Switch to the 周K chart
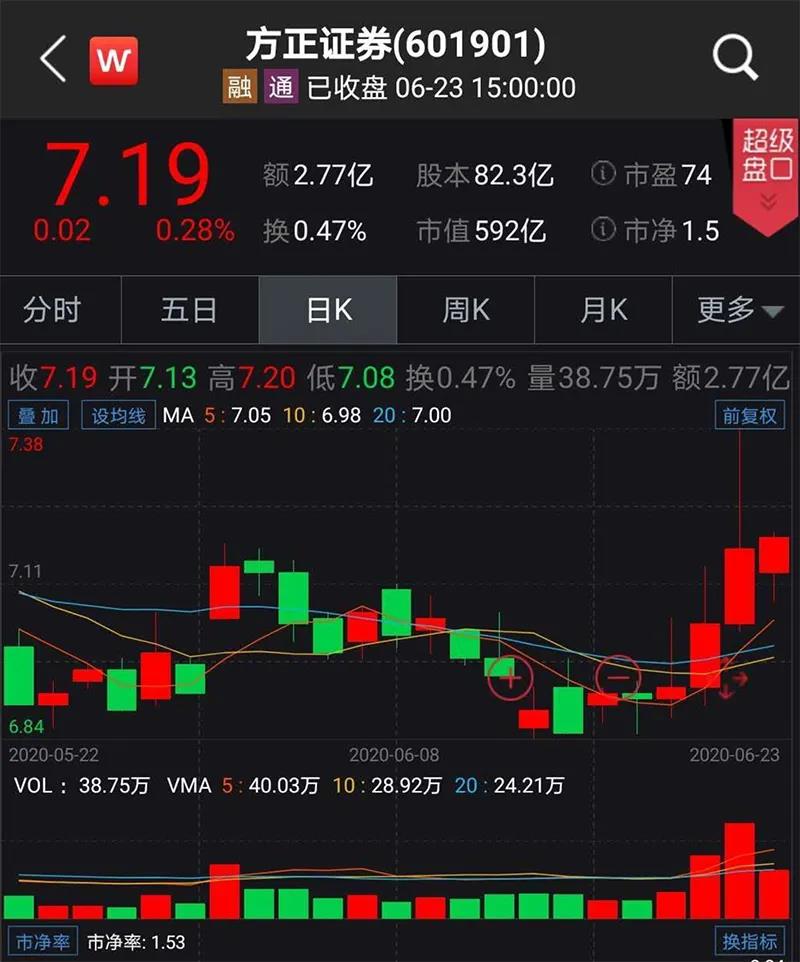800x962 pixels. click(466, 310)
